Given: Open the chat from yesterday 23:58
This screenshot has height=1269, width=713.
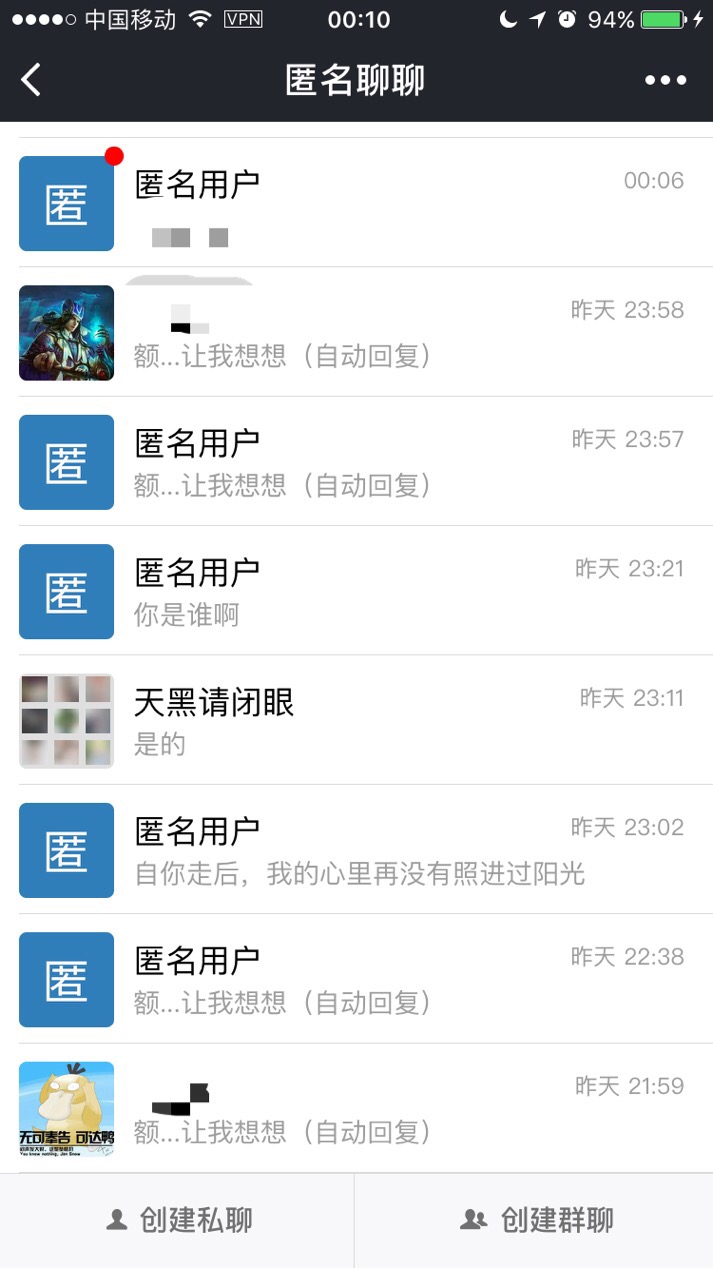Looking at the screenshot, I should point(356,332).
